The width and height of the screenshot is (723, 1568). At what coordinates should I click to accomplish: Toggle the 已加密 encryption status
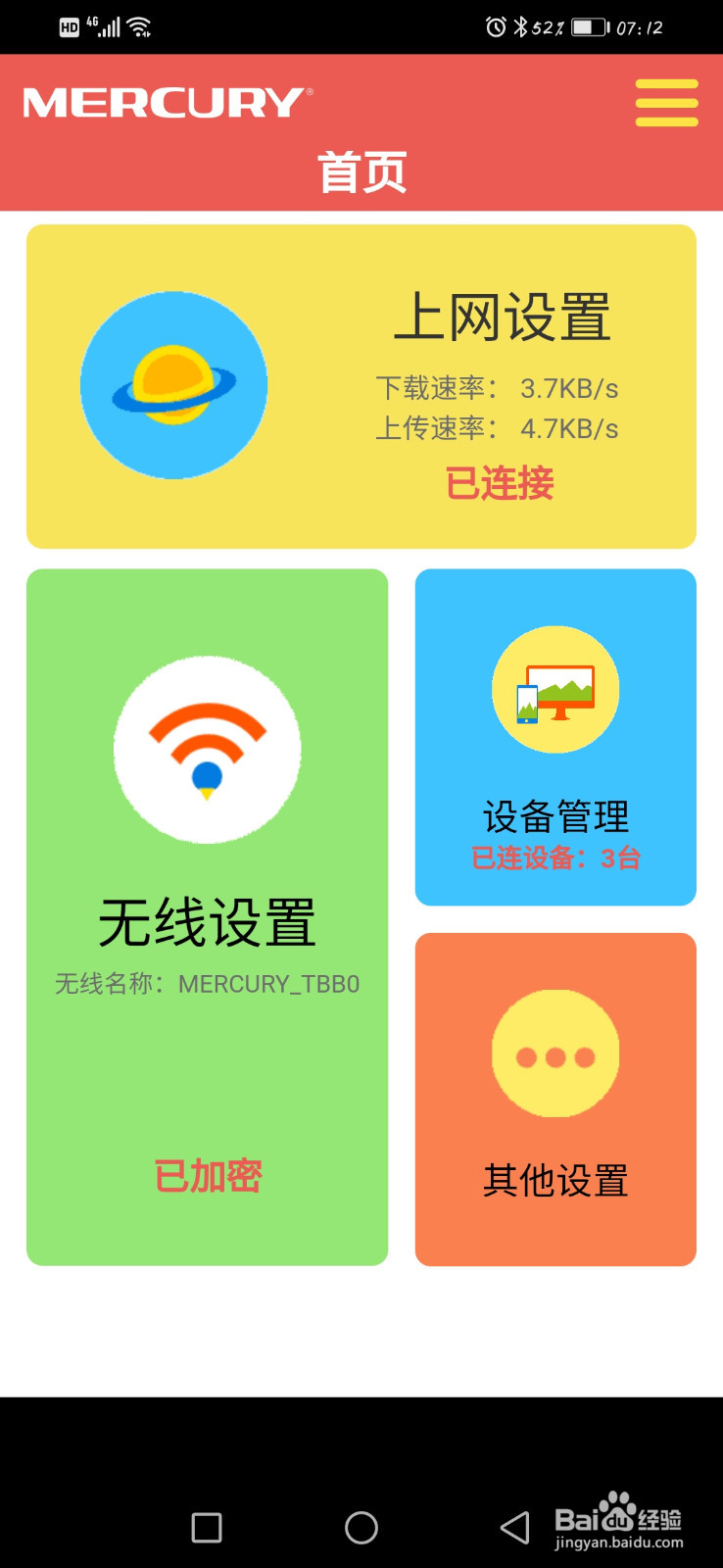click(207, 1174)
